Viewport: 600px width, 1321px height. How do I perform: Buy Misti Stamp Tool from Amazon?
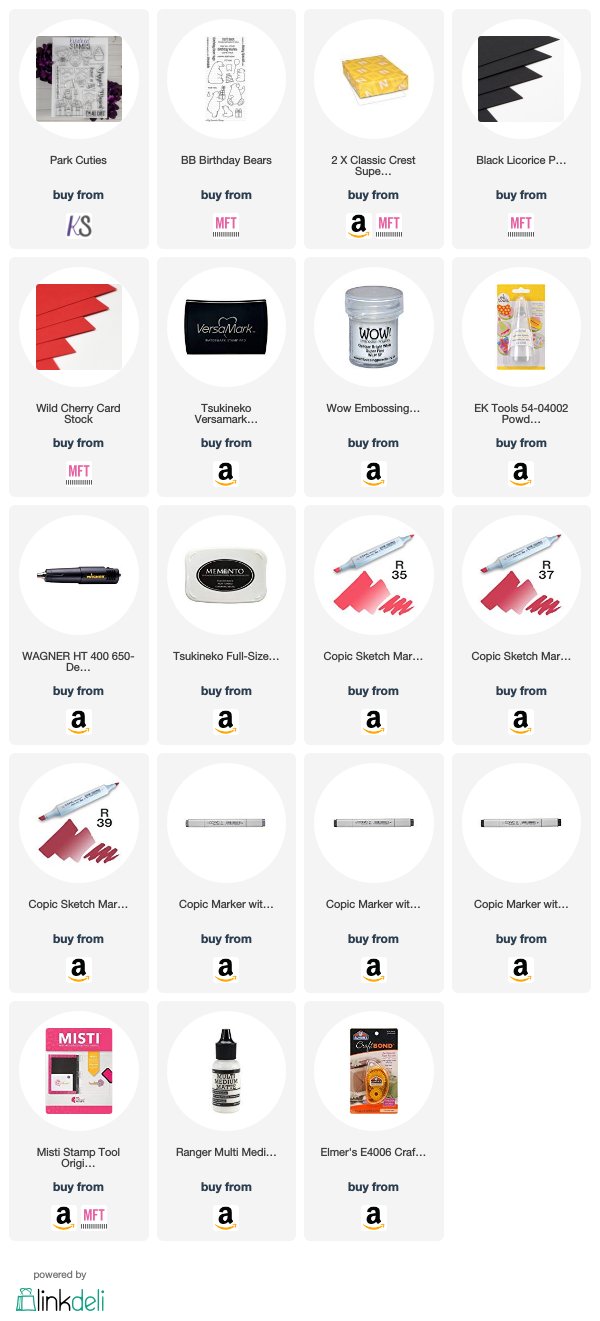(x=64, y=1219)
